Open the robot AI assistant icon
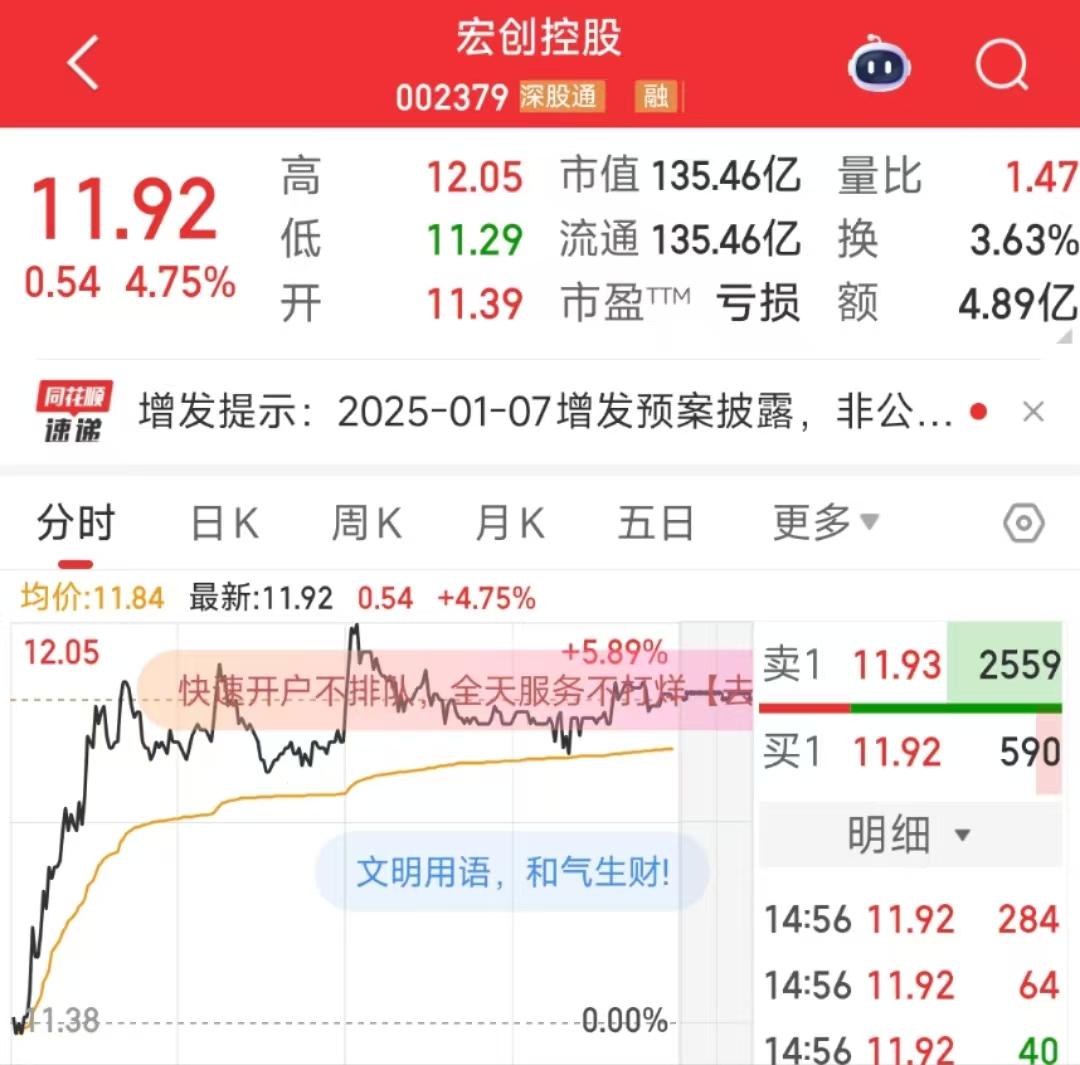 coord(879,66)
